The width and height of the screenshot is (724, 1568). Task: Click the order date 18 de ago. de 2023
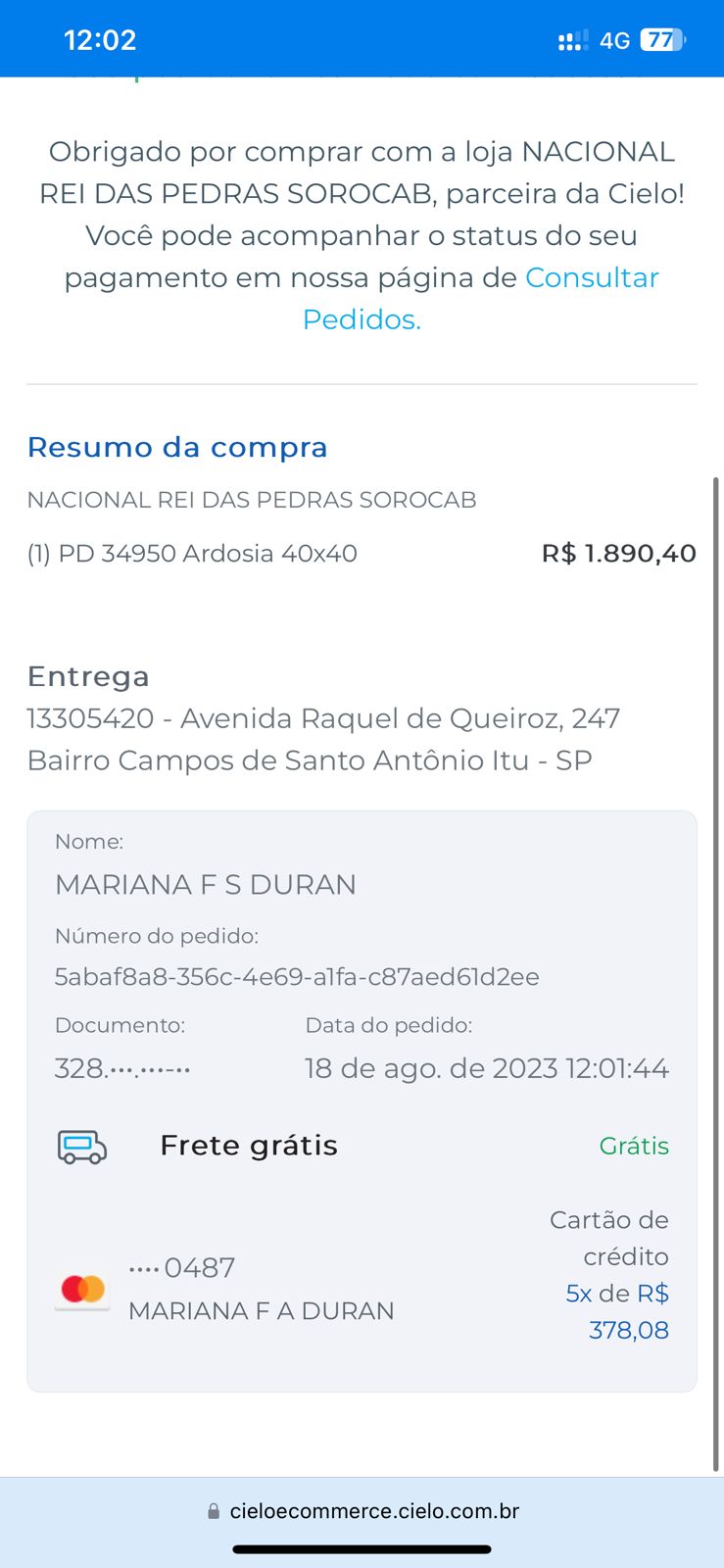click(487, 1068)
